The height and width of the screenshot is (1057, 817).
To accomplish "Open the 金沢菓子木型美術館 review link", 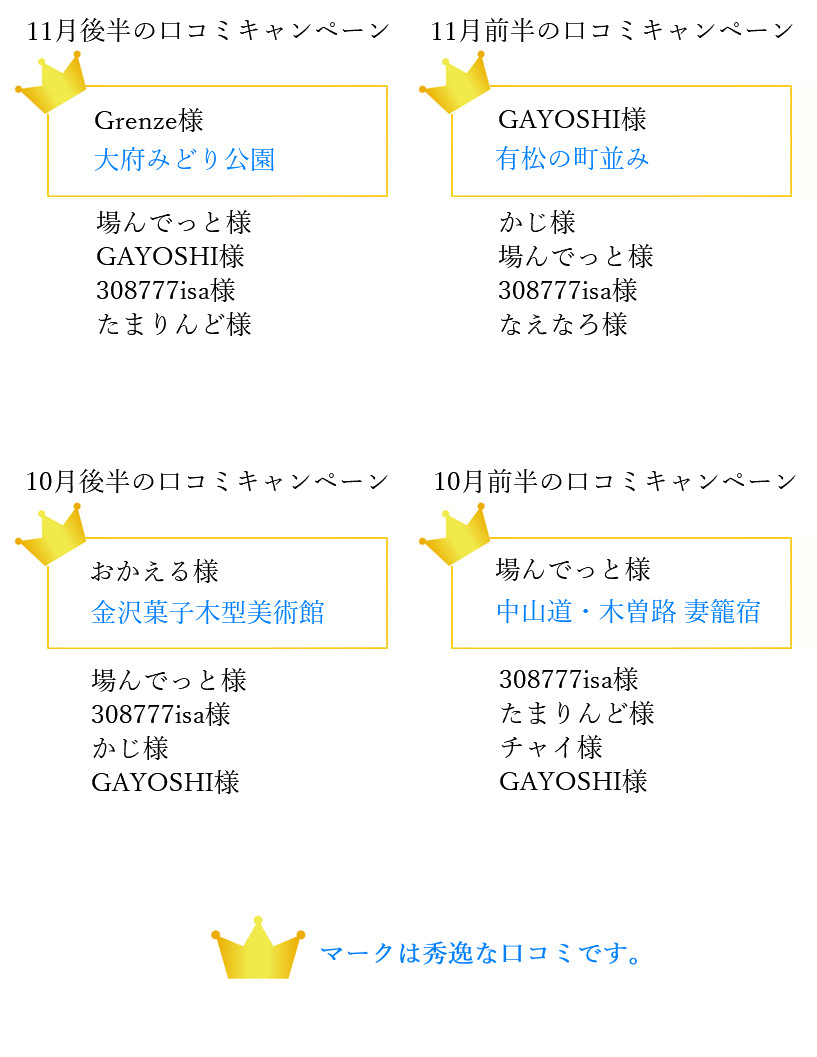I will tap(208, 612).
